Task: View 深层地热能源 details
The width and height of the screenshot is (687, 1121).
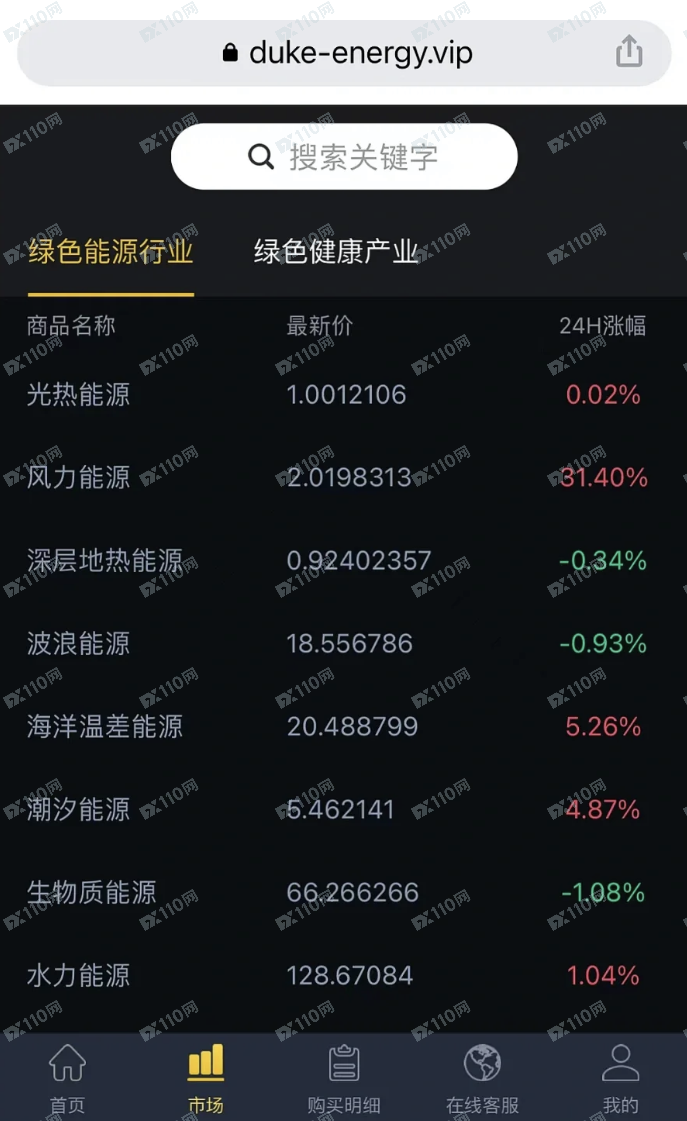Action: 343,560
